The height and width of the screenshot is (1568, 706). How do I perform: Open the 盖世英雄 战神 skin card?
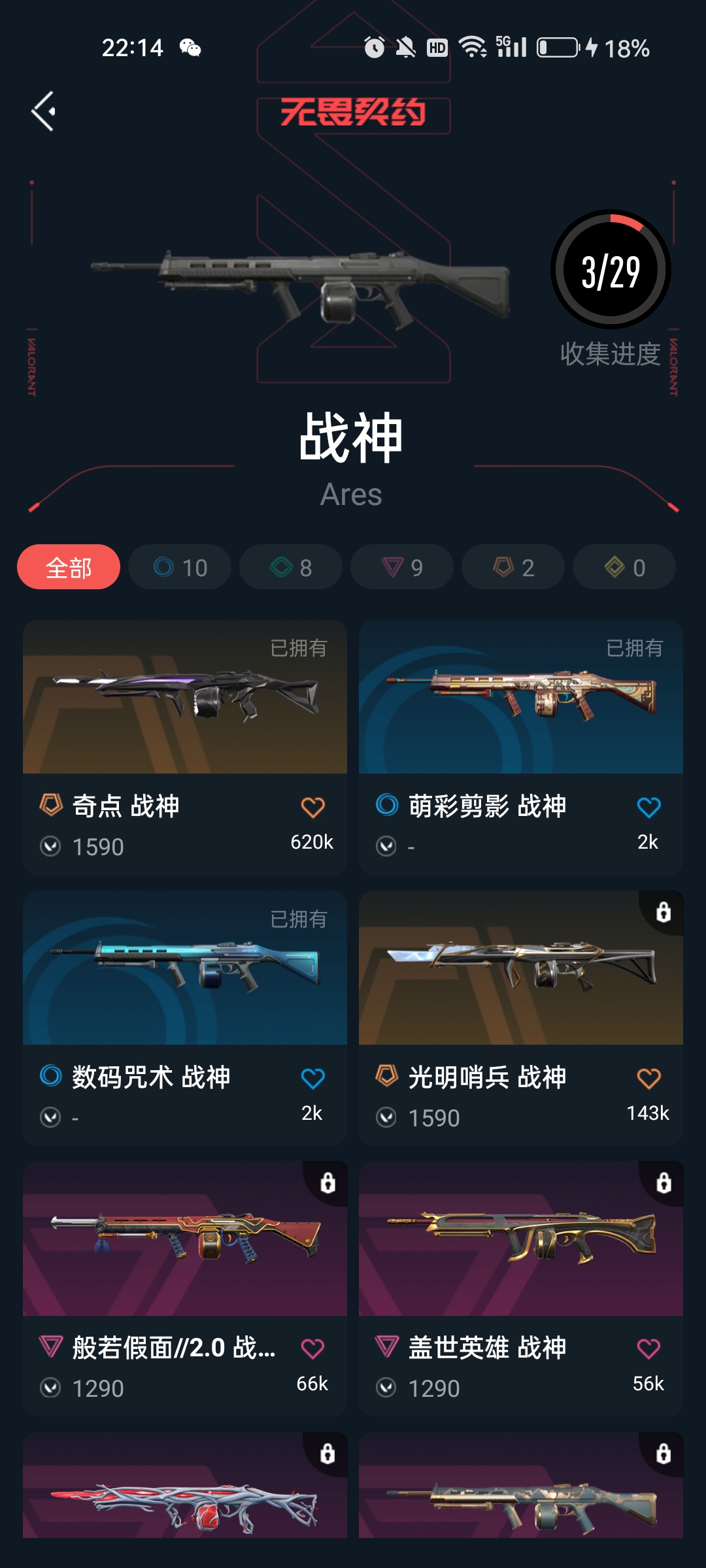(521, 1239)
